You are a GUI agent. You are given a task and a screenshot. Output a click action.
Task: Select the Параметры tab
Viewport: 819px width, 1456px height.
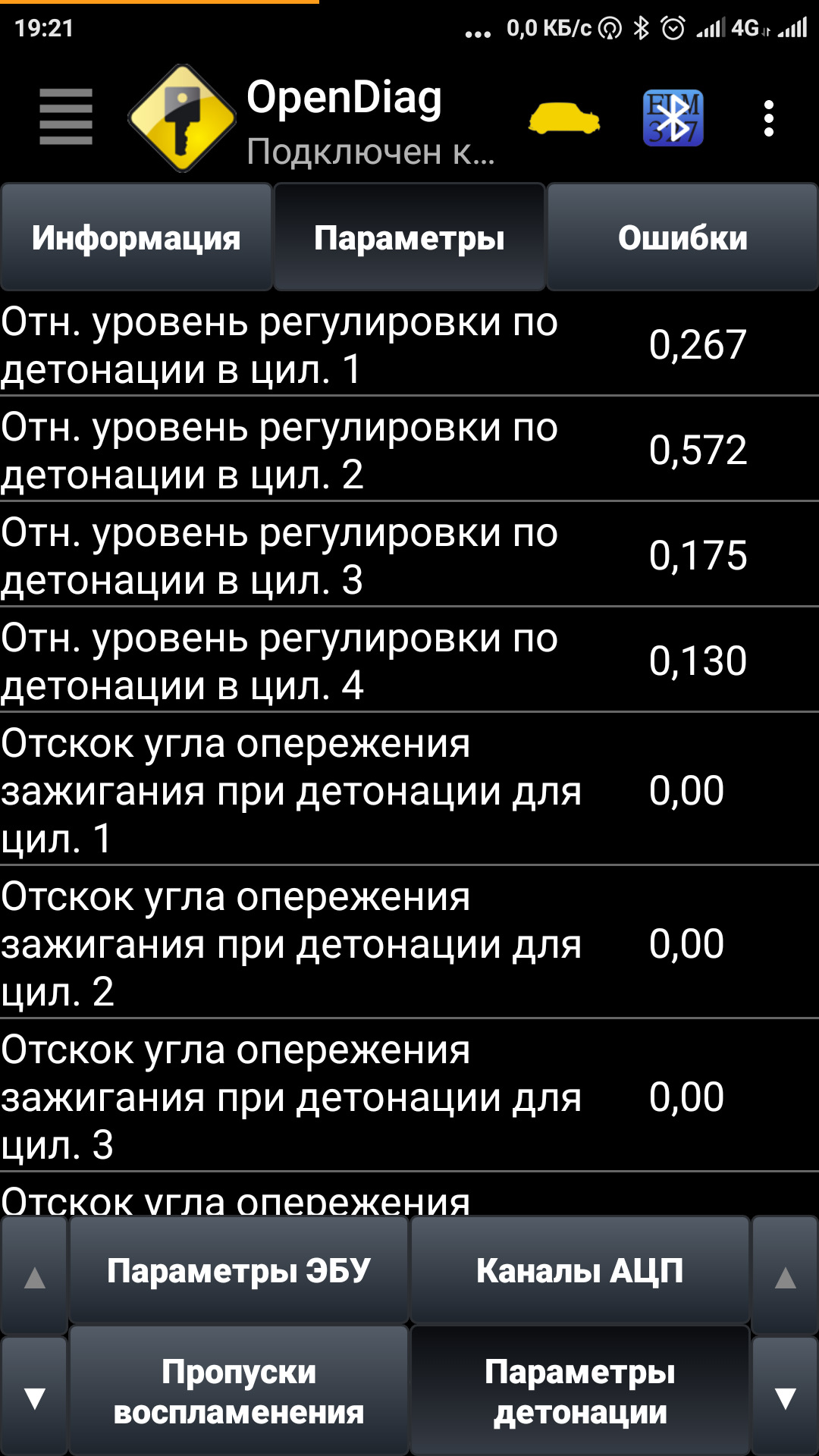(x=409, y=238)
